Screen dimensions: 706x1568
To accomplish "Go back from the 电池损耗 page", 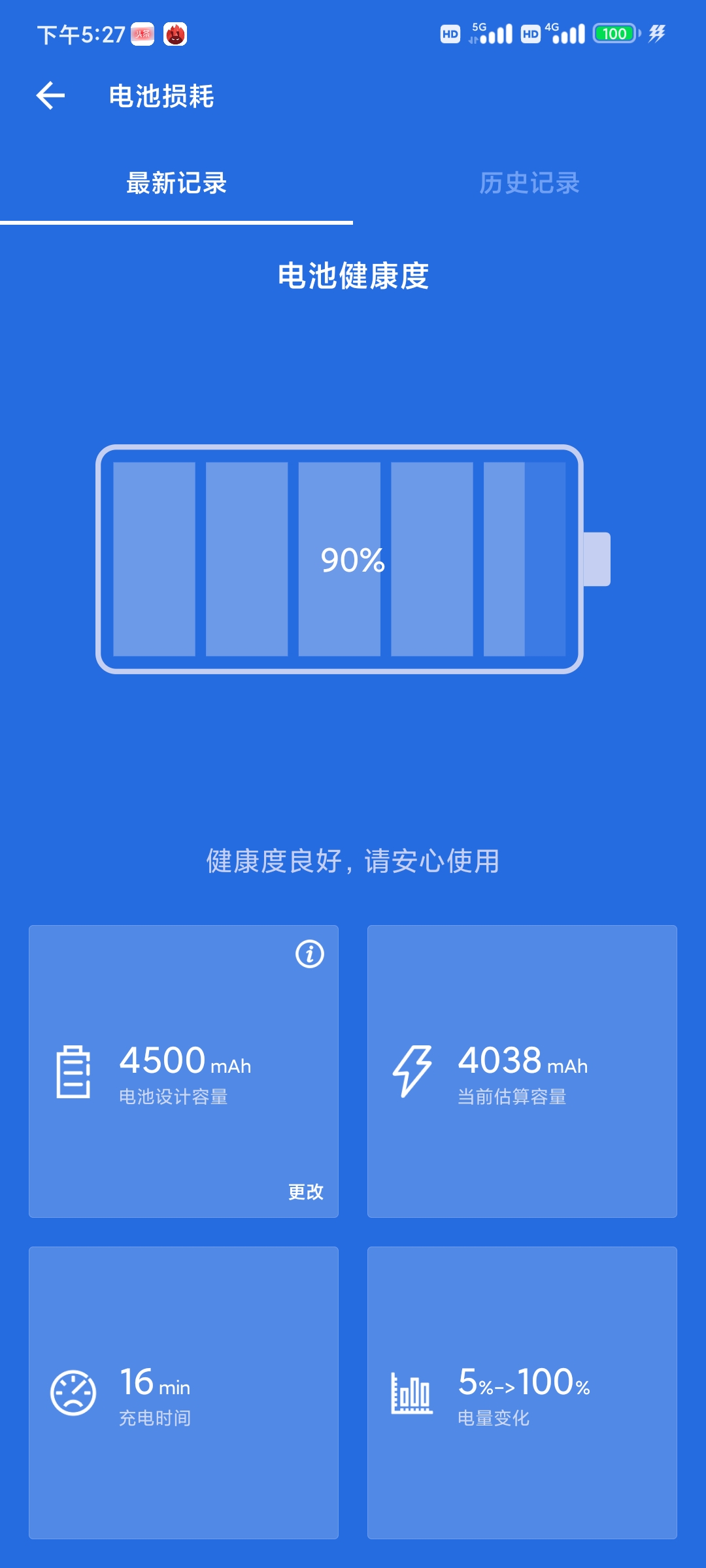I will (50, 96).
